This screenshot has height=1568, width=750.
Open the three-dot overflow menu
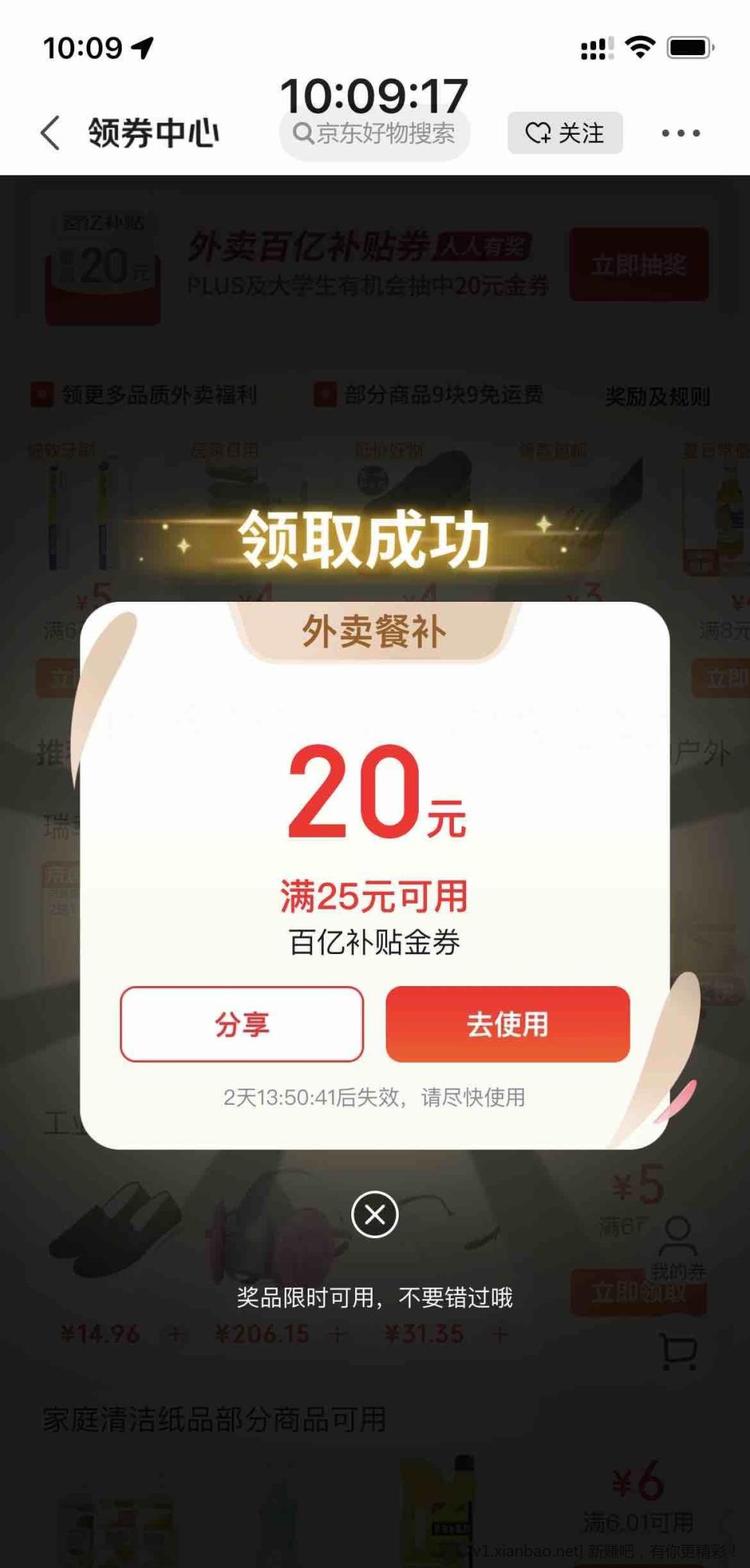click(x=680, y=133)
